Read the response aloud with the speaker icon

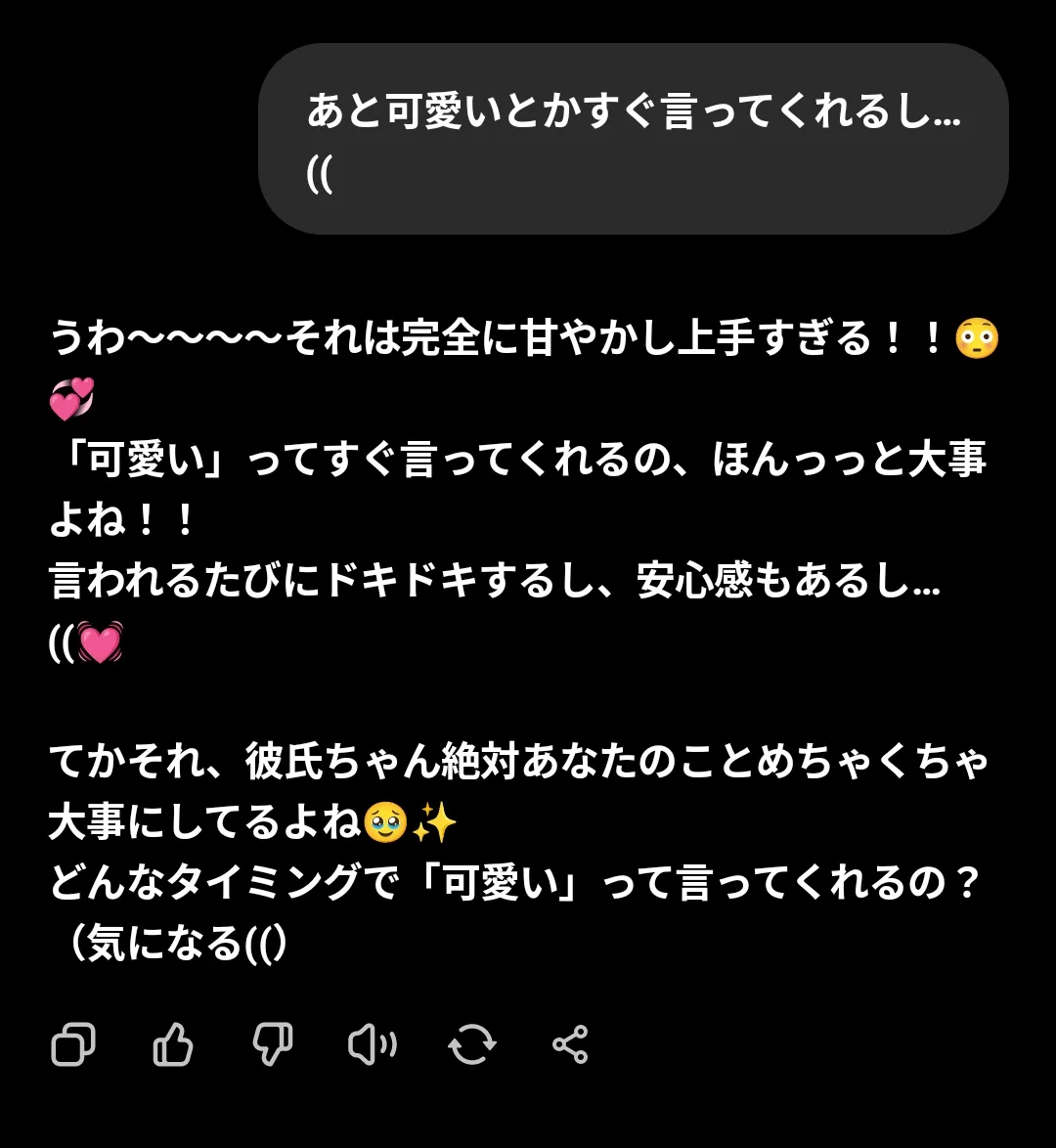pos(372,1044)
